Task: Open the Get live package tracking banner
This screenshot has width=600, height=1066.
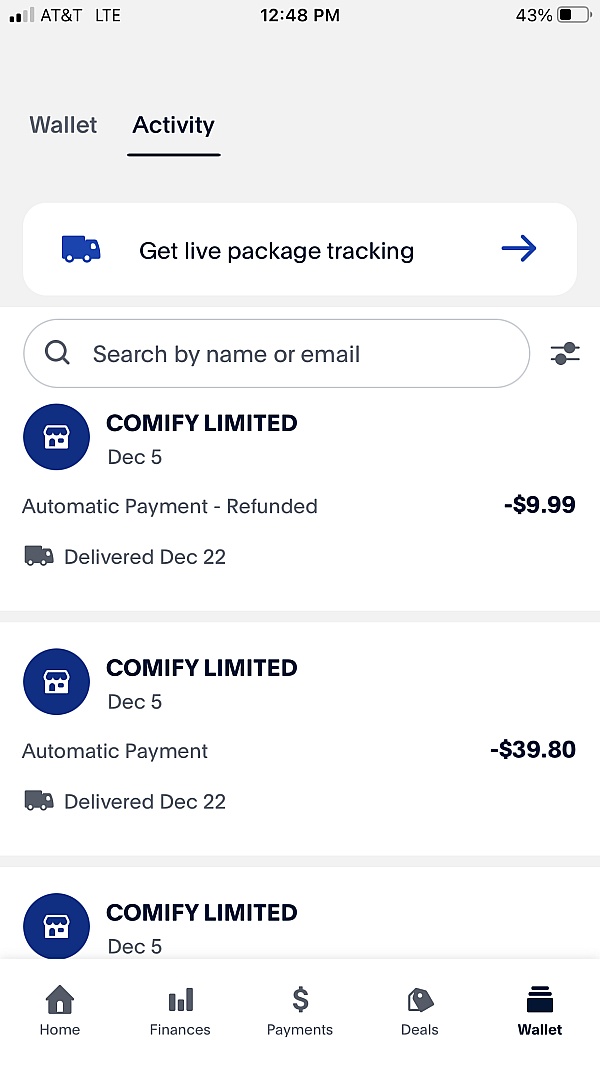Action: click(300, 250)
